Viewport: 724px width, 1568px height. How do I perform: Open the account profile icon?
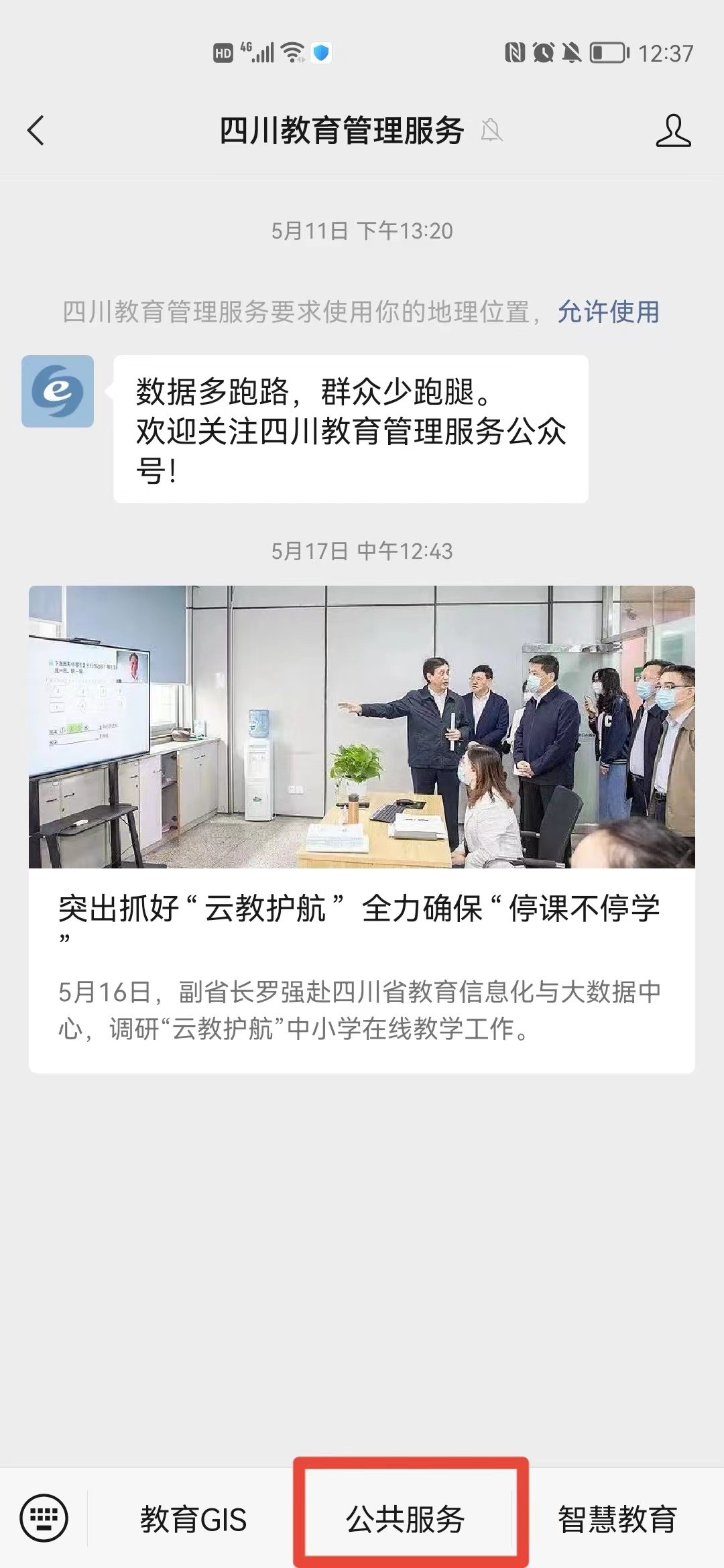click(673, 130)
